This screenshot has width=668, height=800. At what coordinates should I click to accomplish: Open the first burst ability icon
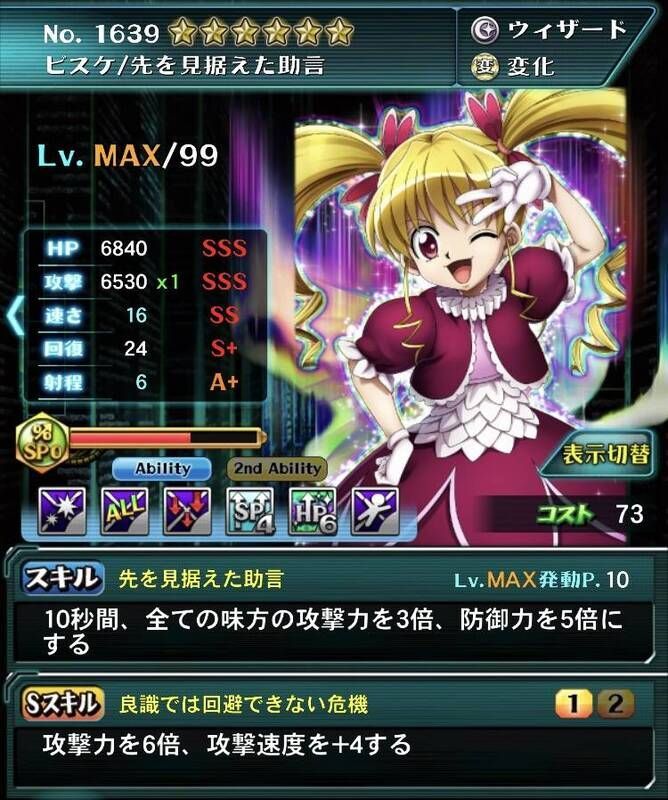tap(60, 510)
